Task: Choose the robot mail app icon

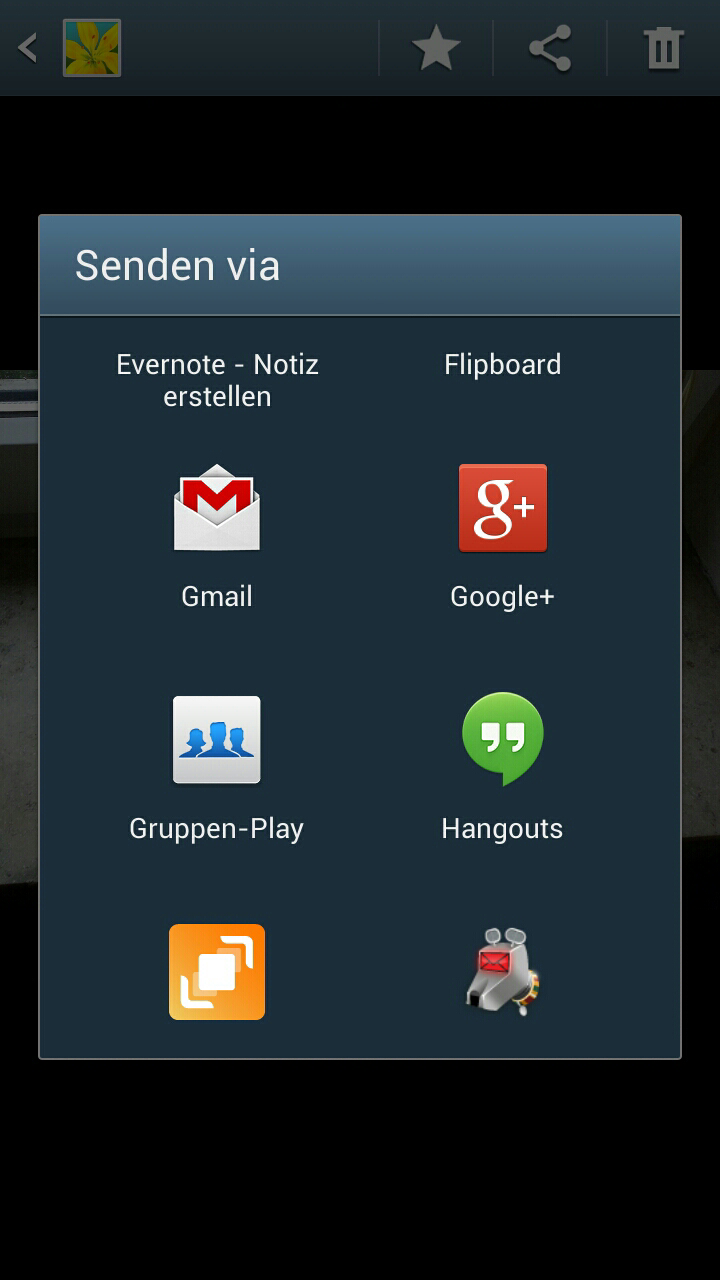Action: pyautogui.click(x=502, y=972)
